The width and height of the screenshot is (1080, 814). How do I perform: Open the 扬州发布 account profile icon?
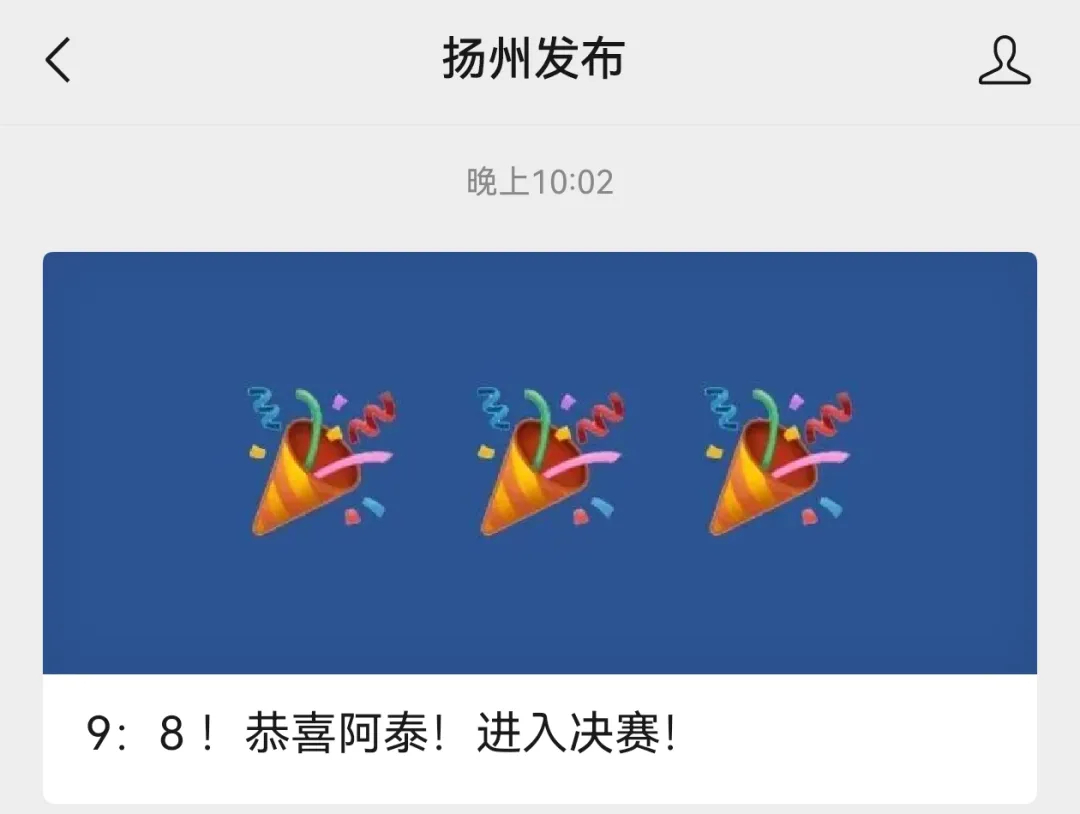coord(1003,60)
